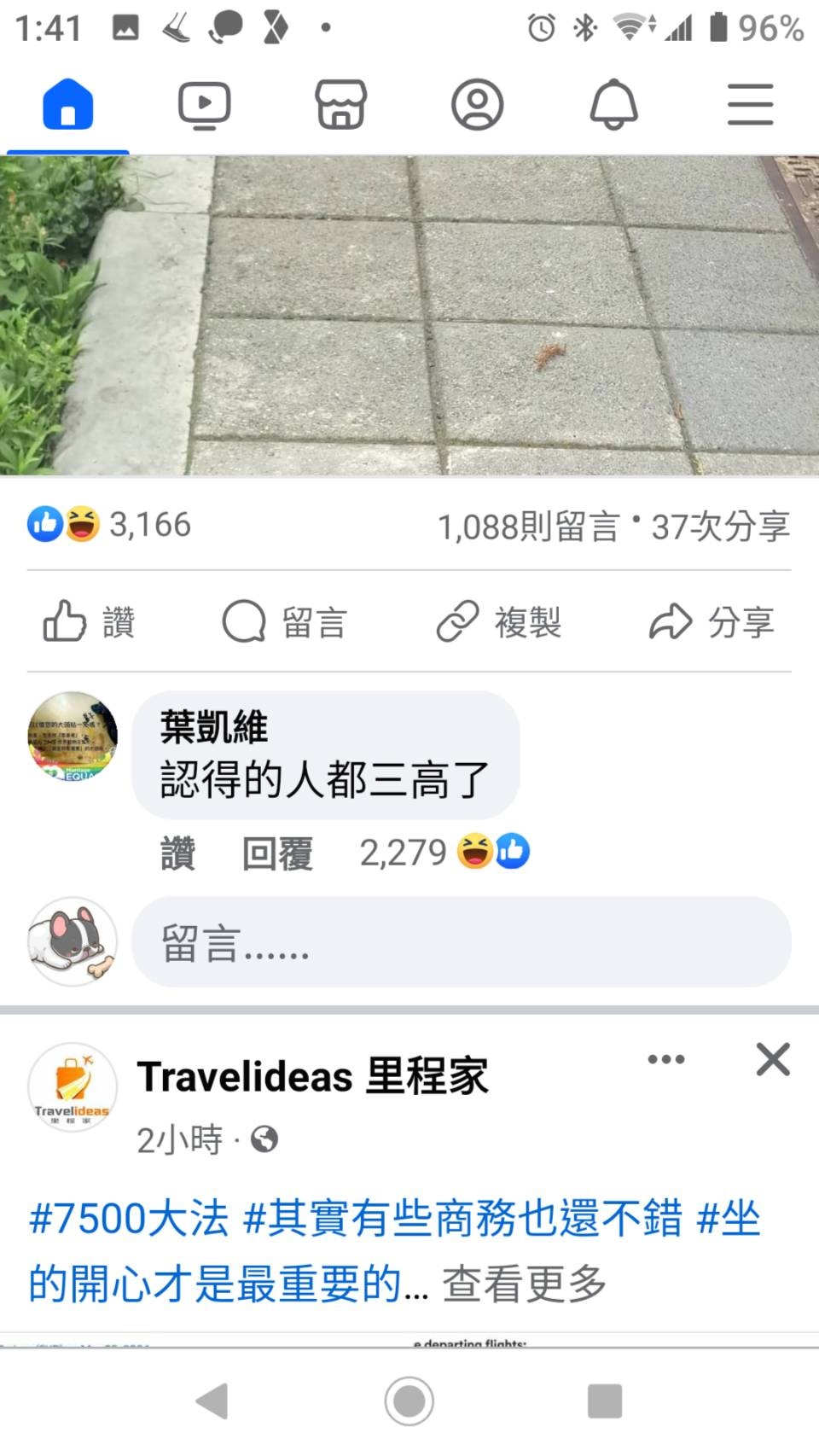Open Travelideas 里程家 page
Viewport: 819px width, 1456px height.
(x=312, y=1076)
